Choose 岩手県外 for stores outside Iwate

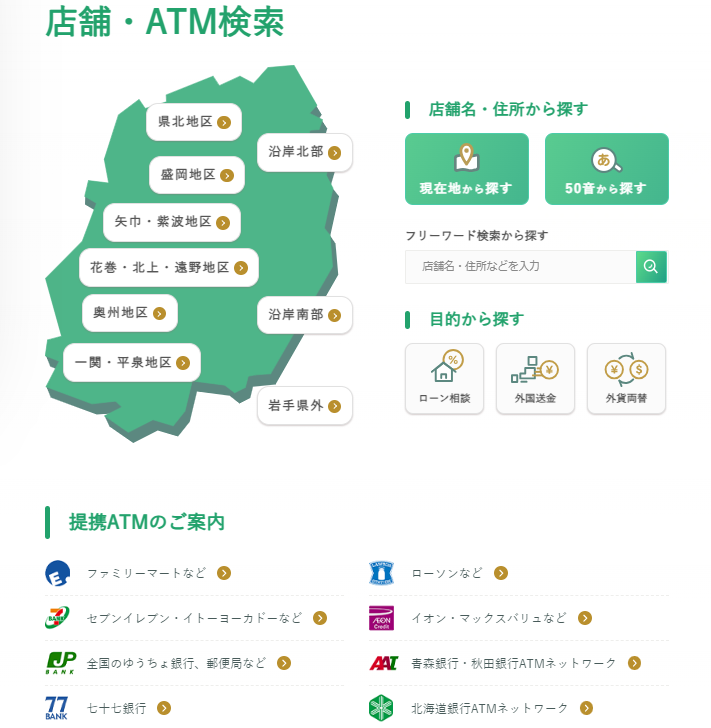(305, 406)
